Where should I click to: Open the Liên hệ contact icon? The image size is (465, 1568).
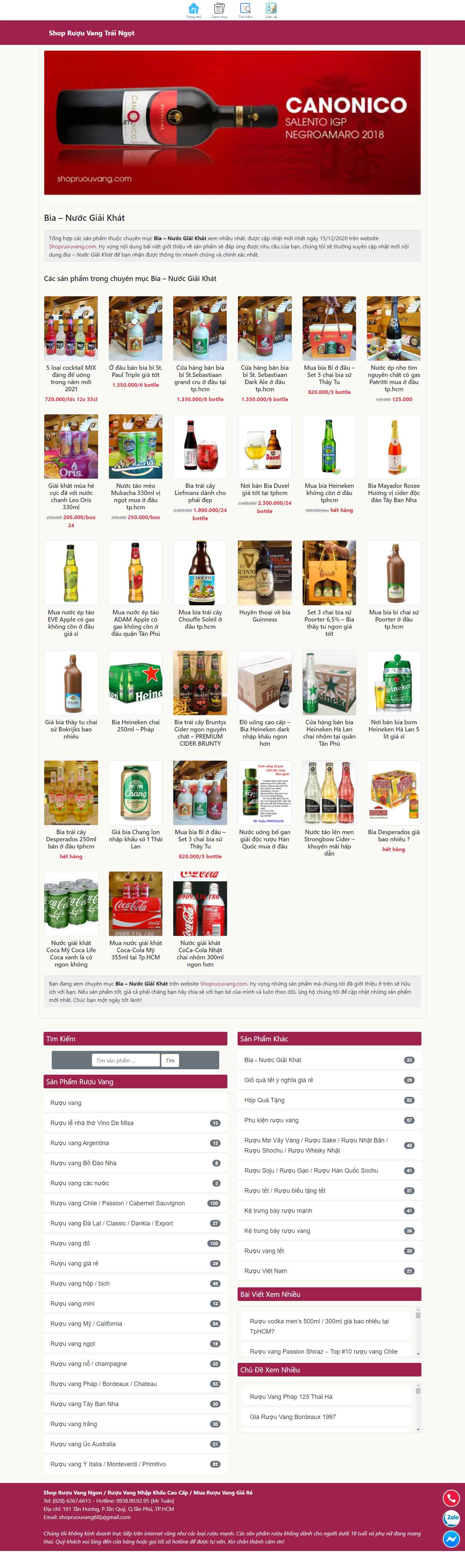coord(271,9)
